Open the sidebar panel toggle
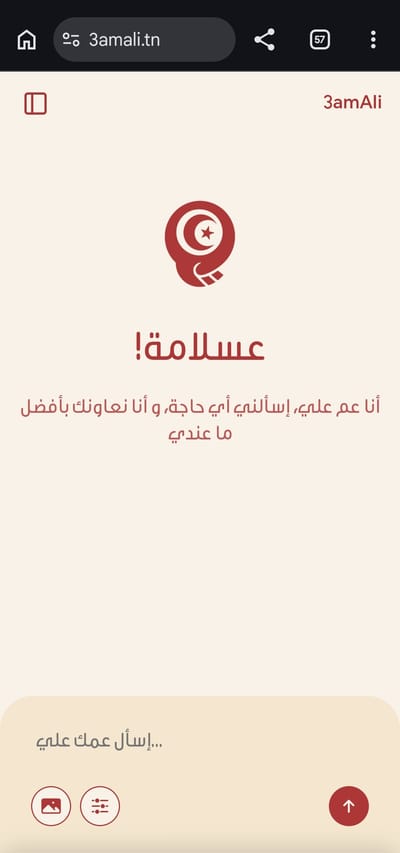This screenshot has width=400, height=853. pyautogui.click(x=35, y=103)
